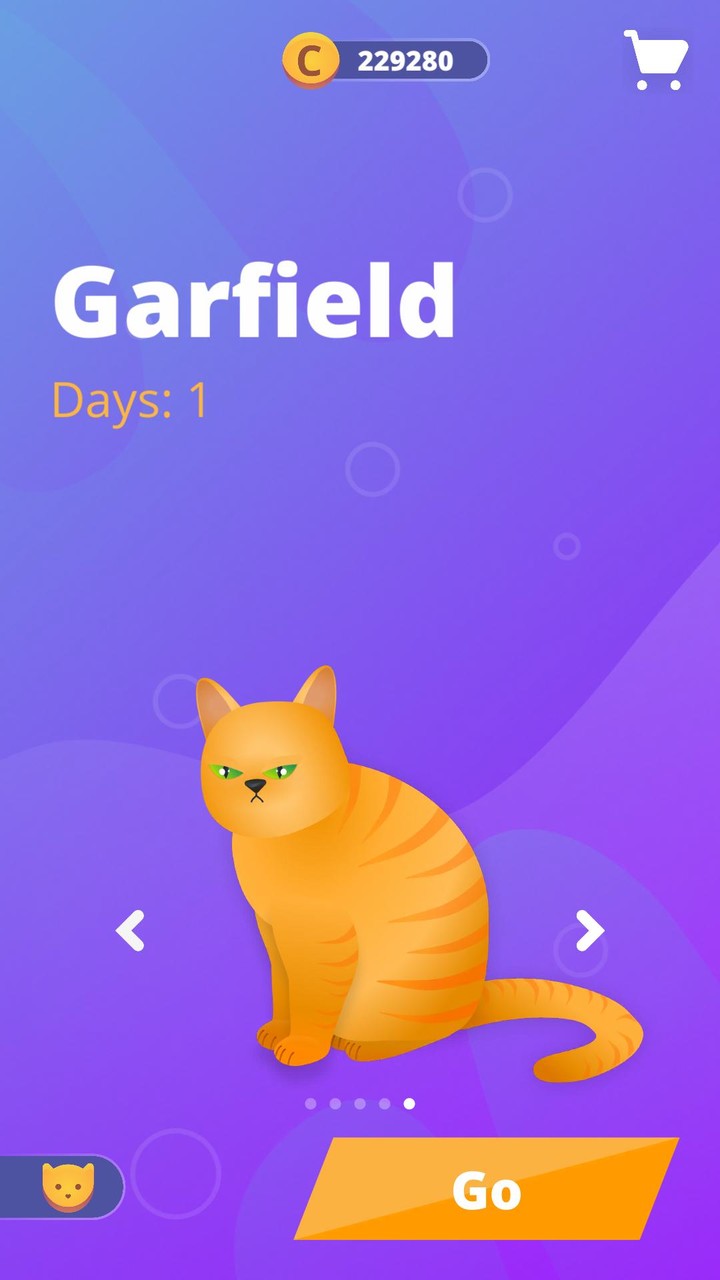Click the left arrow to browse cats

click(131, 932)
